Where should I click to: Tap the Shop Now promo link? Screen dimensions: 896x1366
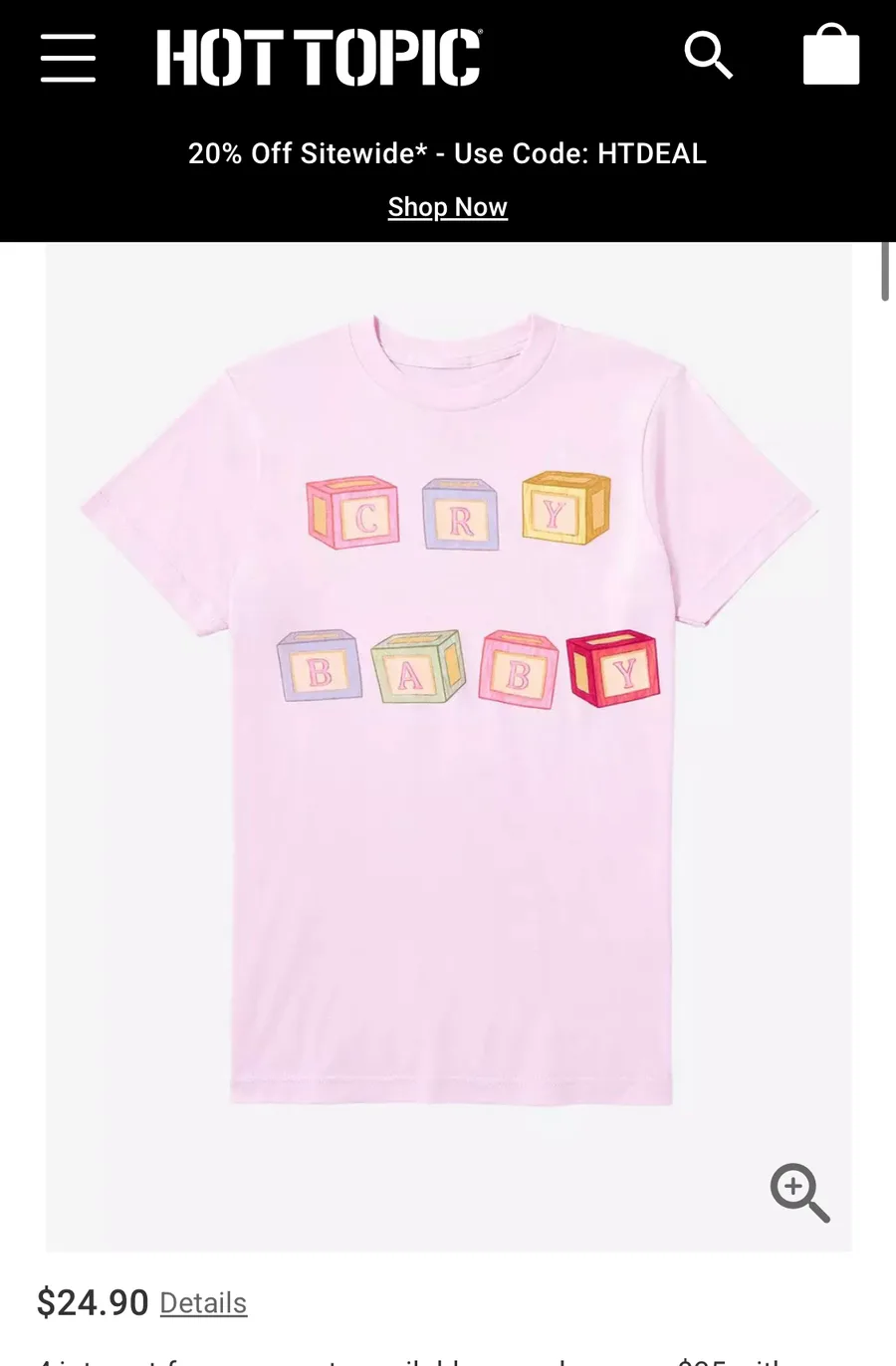[447, 207]
